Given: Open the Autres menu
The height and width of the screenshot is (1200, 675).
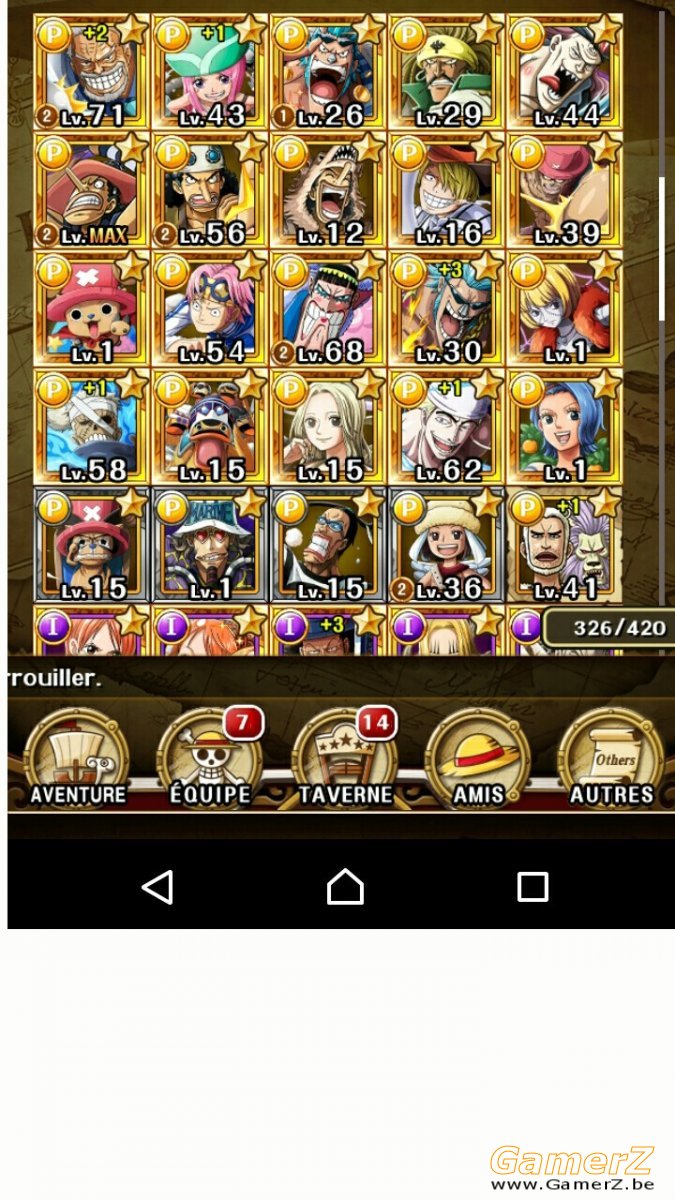Looking at the screenshot, I should 610,760.
